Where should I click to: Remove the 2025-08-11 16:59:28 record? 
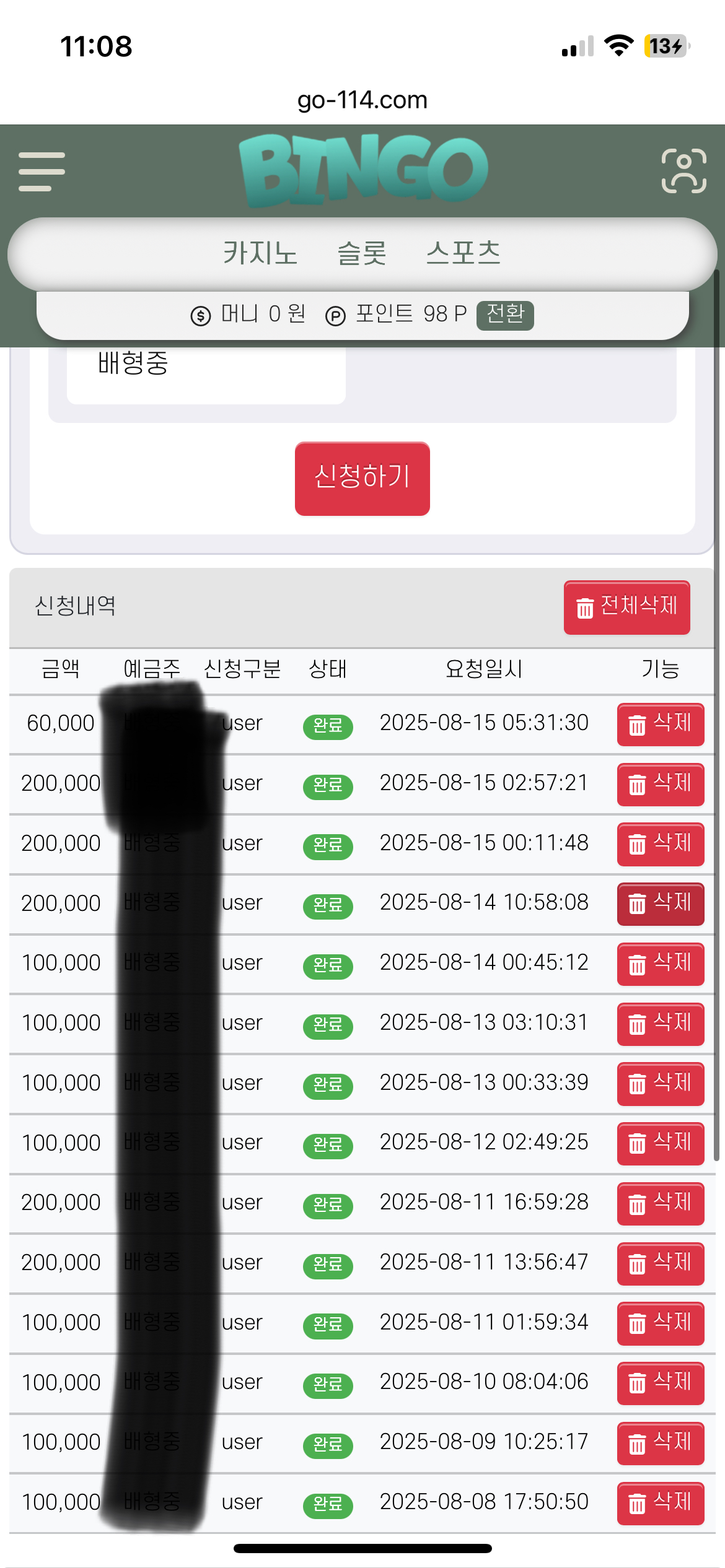point(660,1203)
